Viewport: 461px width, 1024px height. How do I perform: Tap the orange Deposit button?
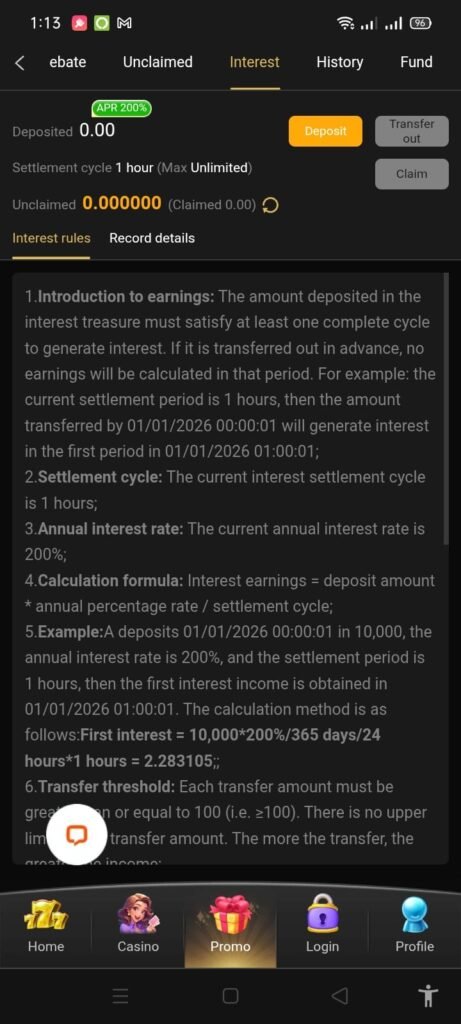click(x=325, y=131)
